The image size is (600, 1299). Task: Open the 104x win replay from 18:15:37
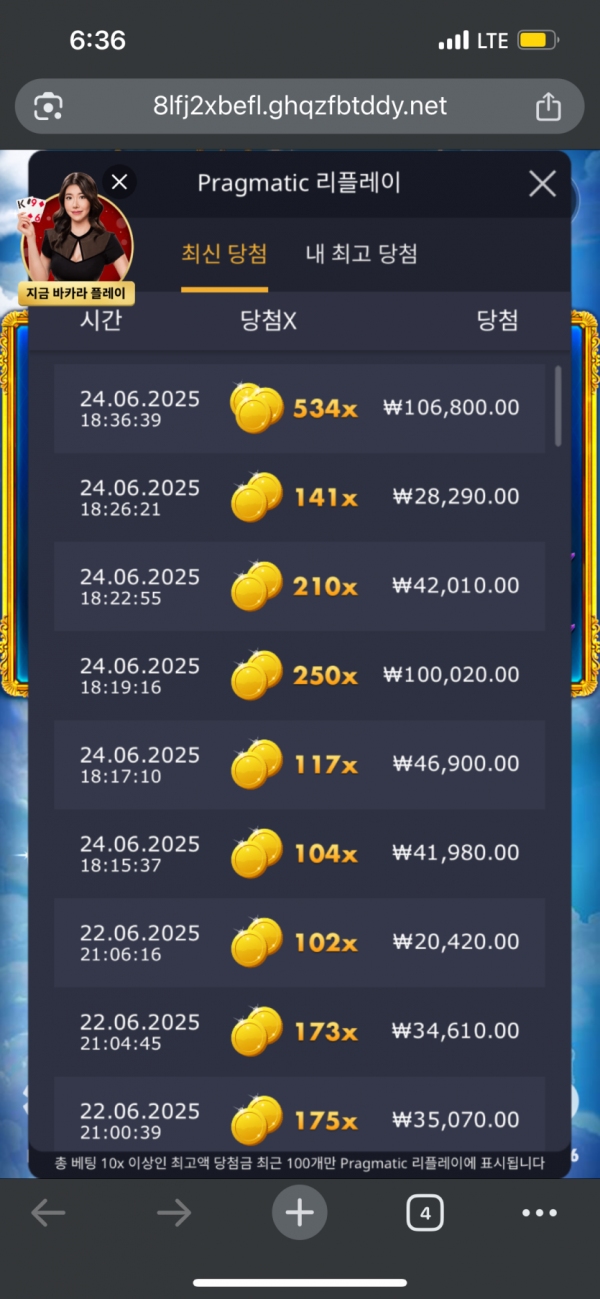pos(300,853)
